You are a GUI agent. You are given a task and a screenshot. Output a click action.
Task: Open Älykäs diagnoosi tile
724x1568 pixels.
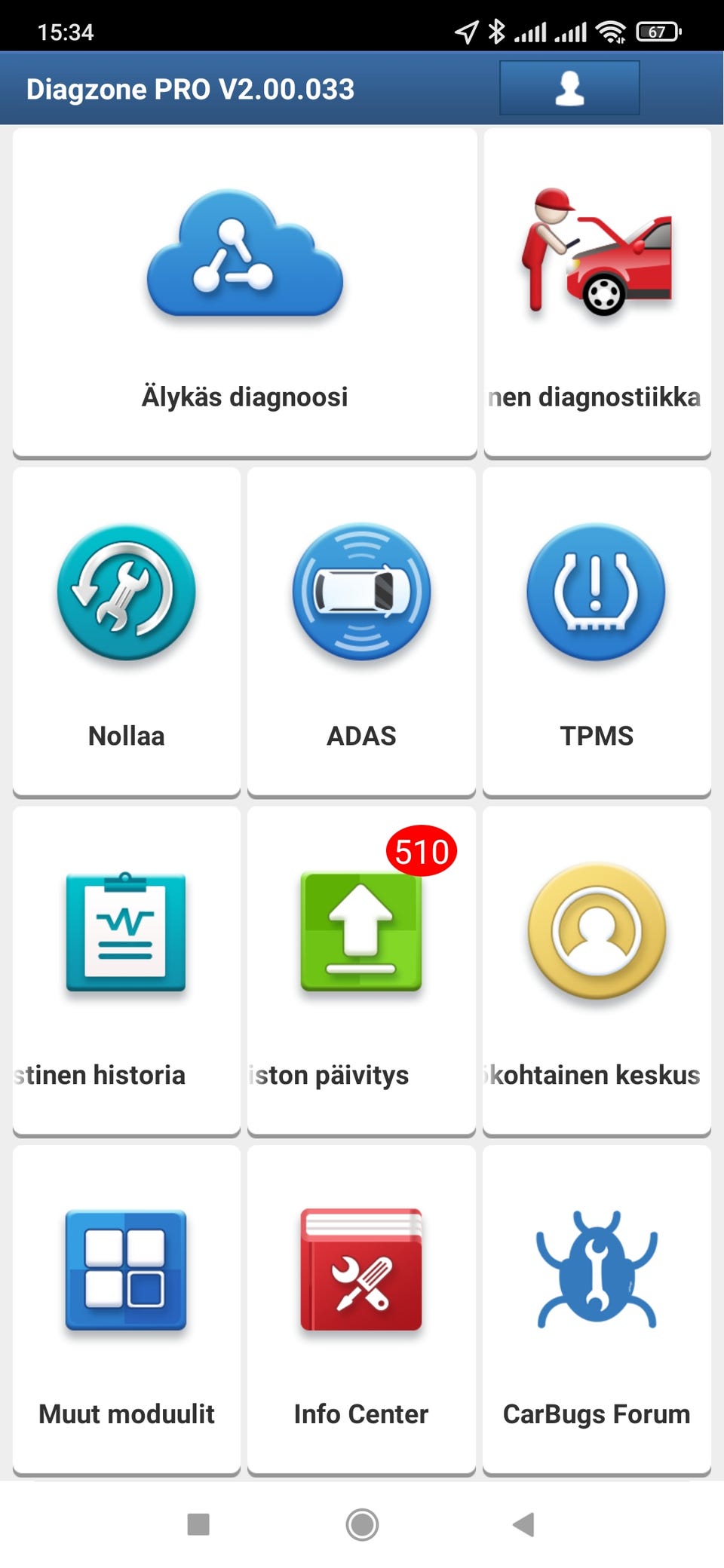[x=244, y=292]
